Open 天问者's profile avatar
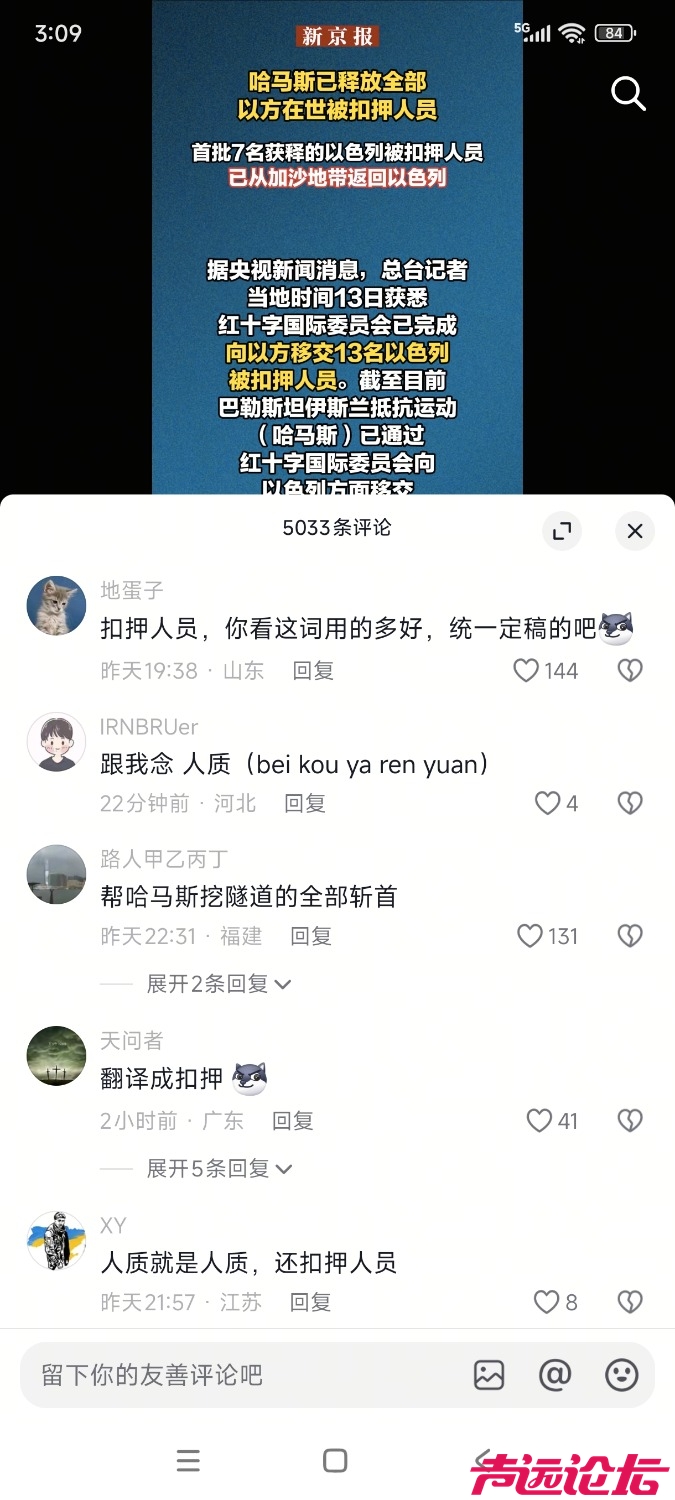The width and height of the screenshot is (675, 1500). pos(56,1056)
